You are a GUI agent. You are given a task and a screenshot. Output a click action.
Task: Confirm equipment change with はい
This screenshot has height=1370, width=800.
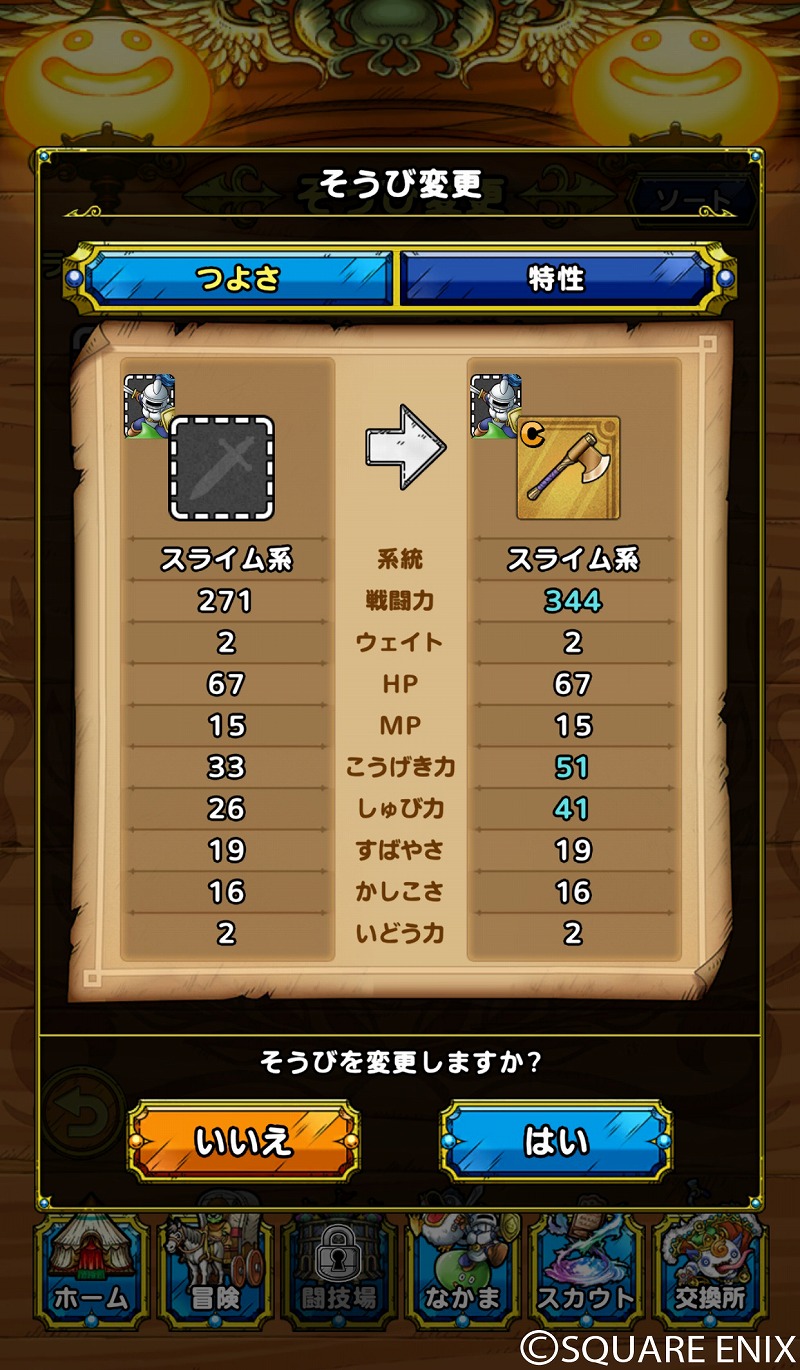(556, 1141)
